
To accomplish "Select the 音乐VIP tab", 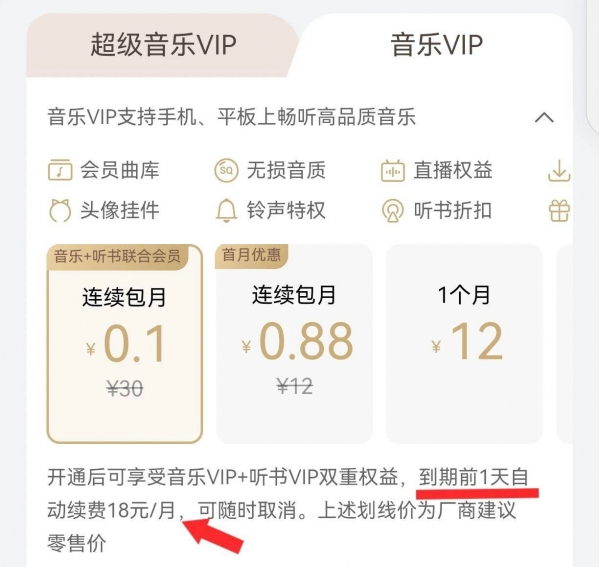I will [436, 44].
